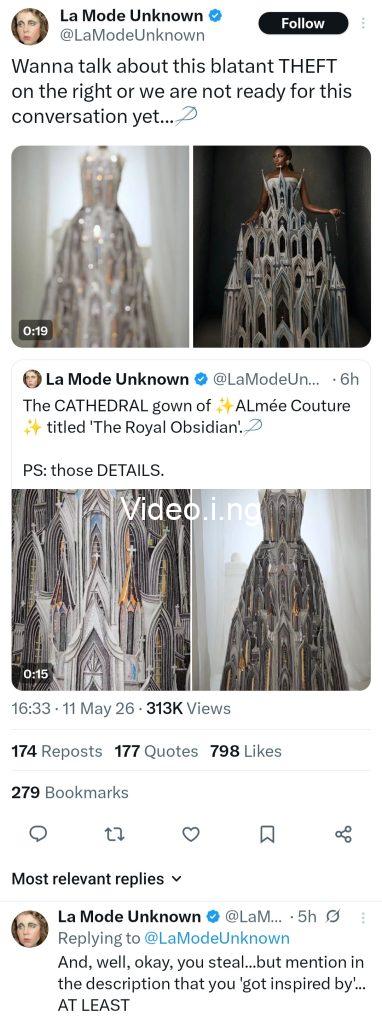382x1024 pixels.
Task: Open the @LaModeUnknown mention in the reply
Action: coord(215,938)
